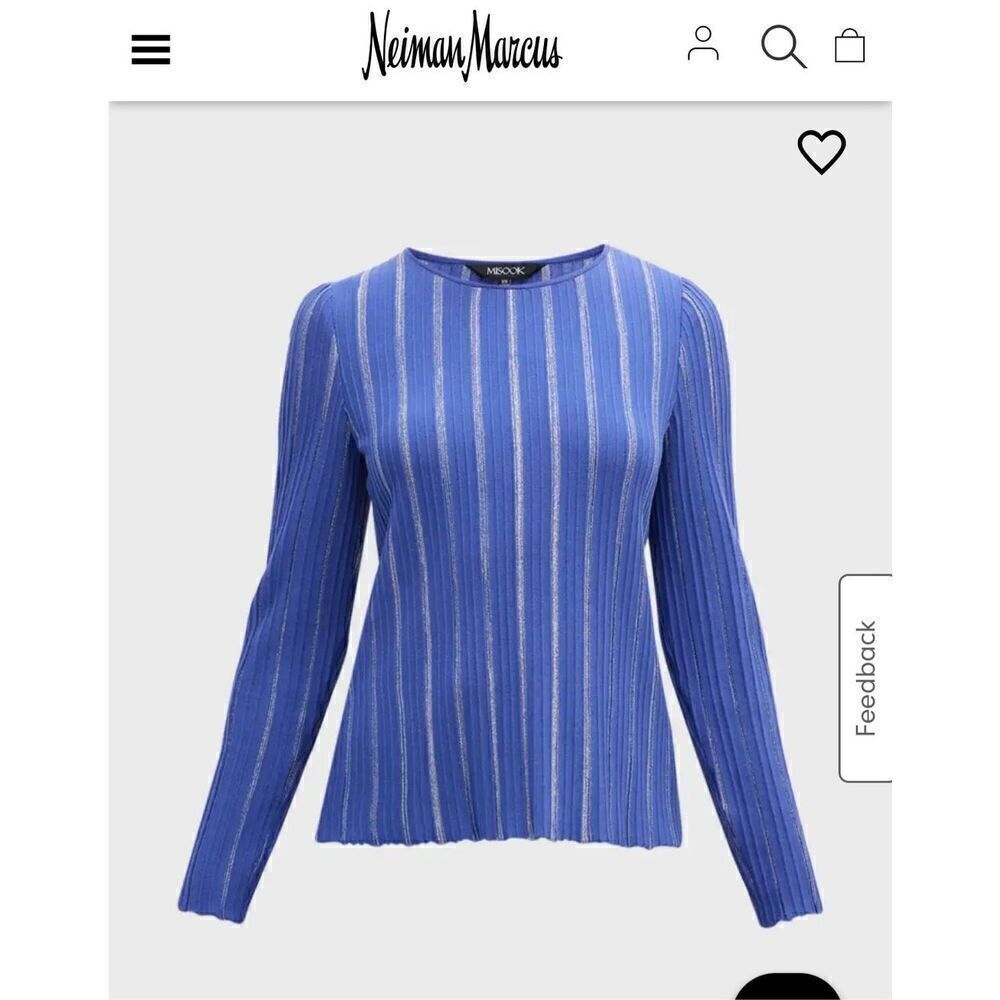This screenshot has height=1000, width=1000.
Task: Open search with the magnifier icon
Action: pos(783,46)
